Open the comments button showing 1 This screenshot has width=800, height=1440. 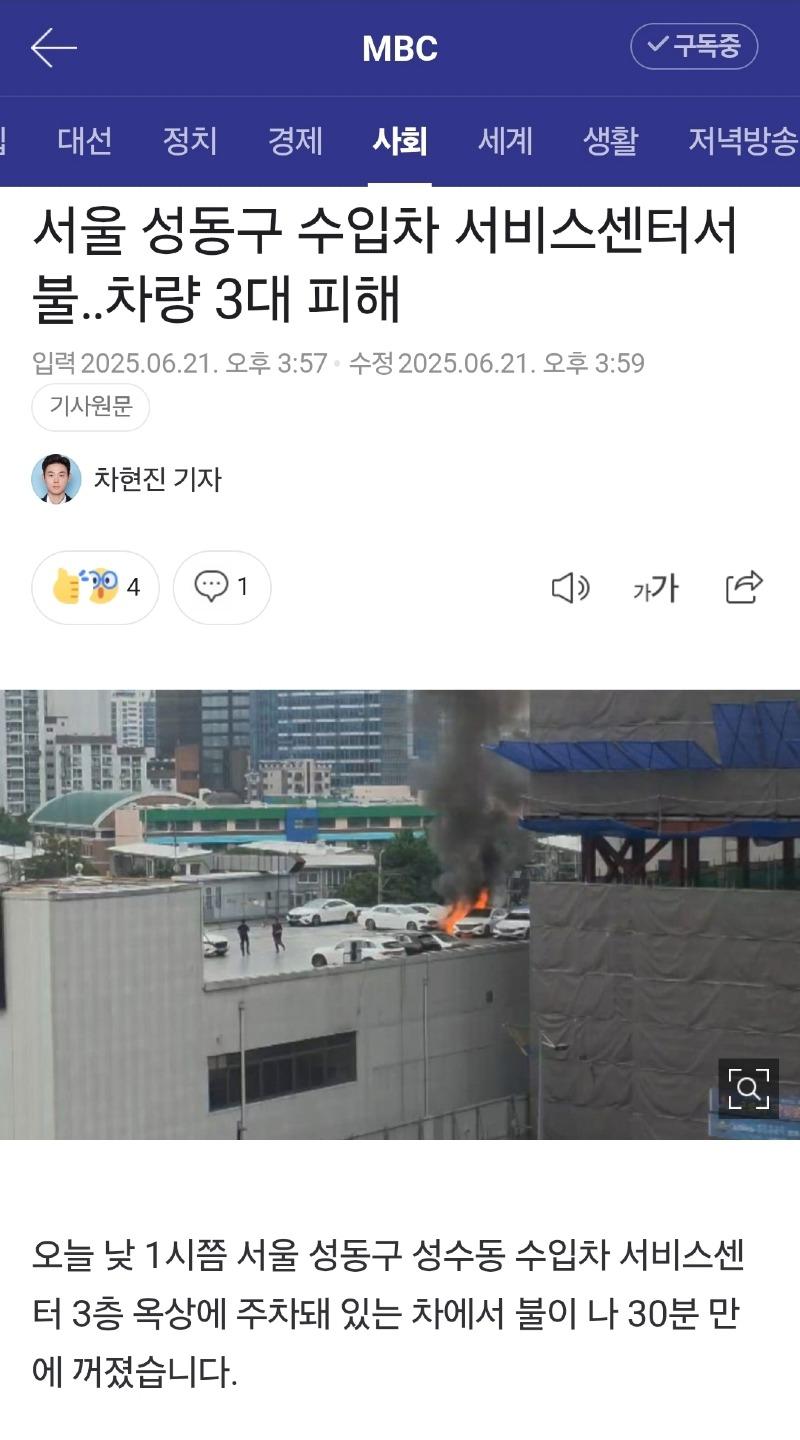222,587
